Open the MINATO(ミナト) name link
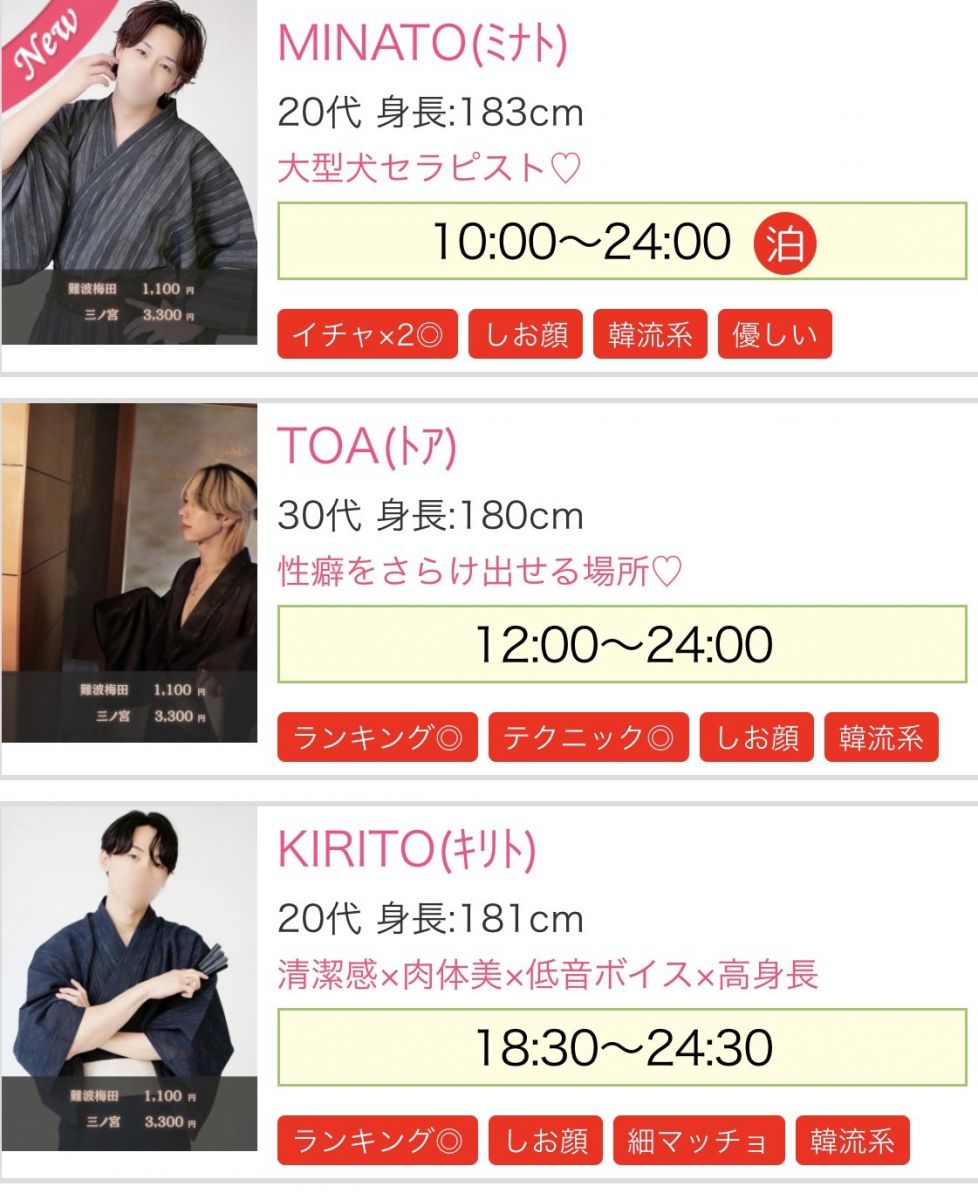The image size is (978, 1200). point(422,42)
